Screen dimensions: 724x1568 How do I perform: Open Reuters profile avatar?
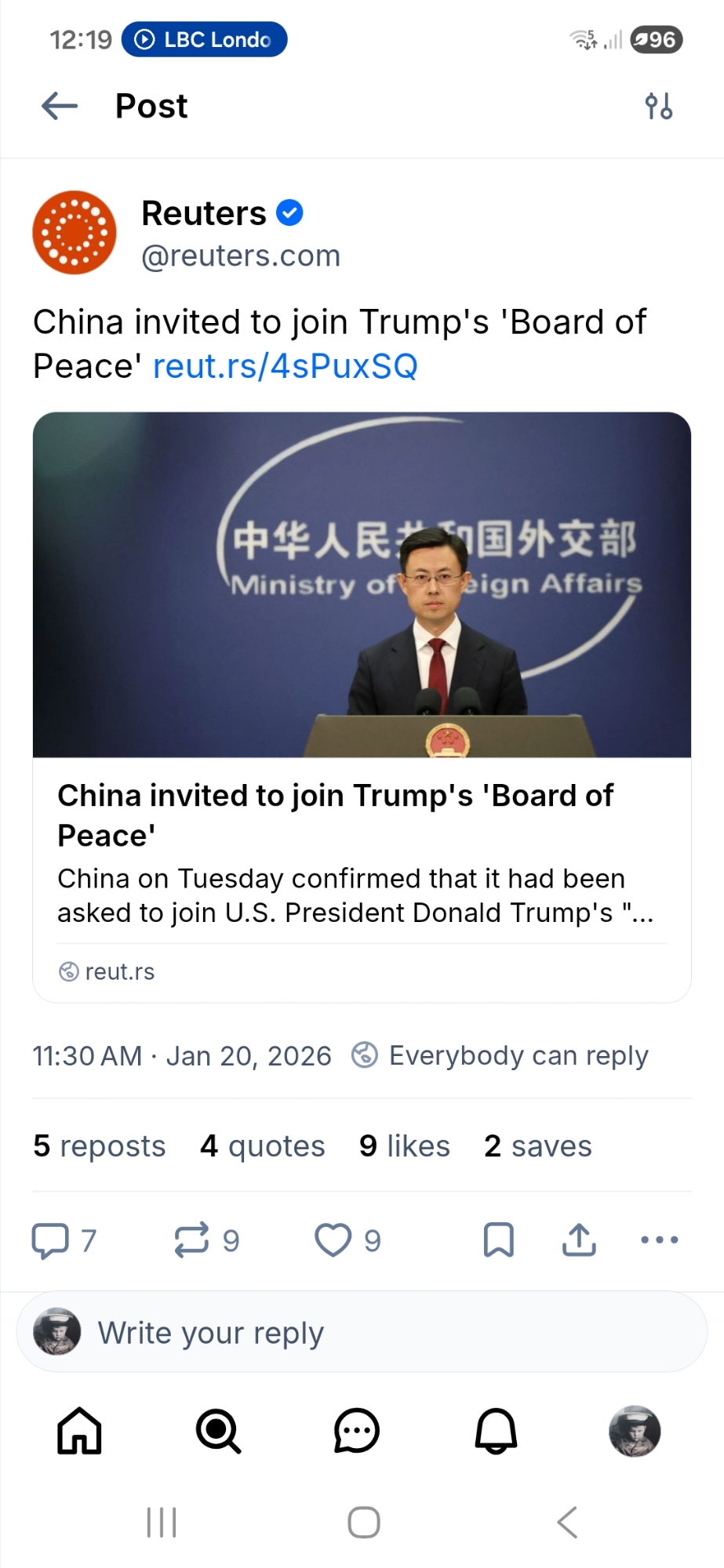tap(75, 233)
